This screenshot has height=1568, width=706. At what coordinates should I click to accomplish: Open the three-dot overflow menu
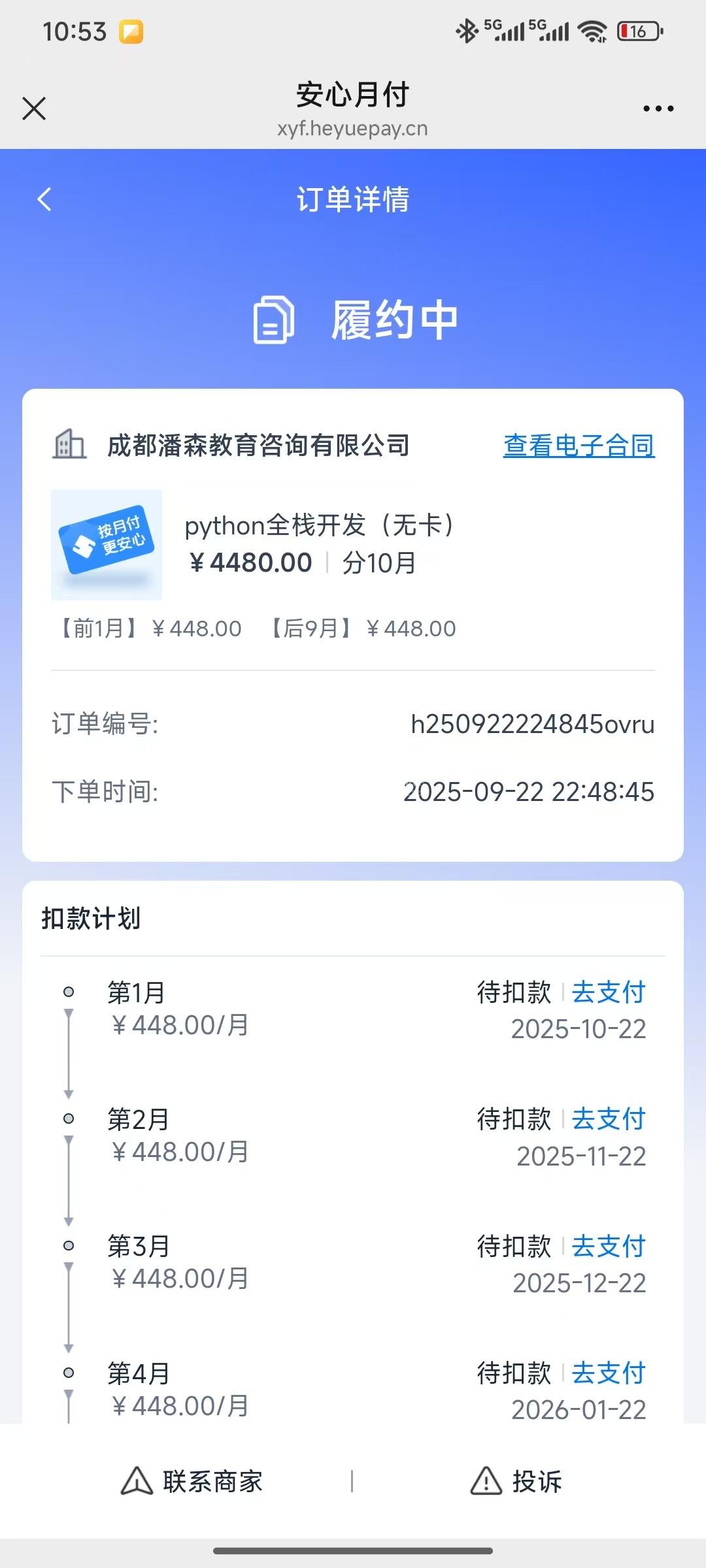pyautogui.click(x=658, y=108)
